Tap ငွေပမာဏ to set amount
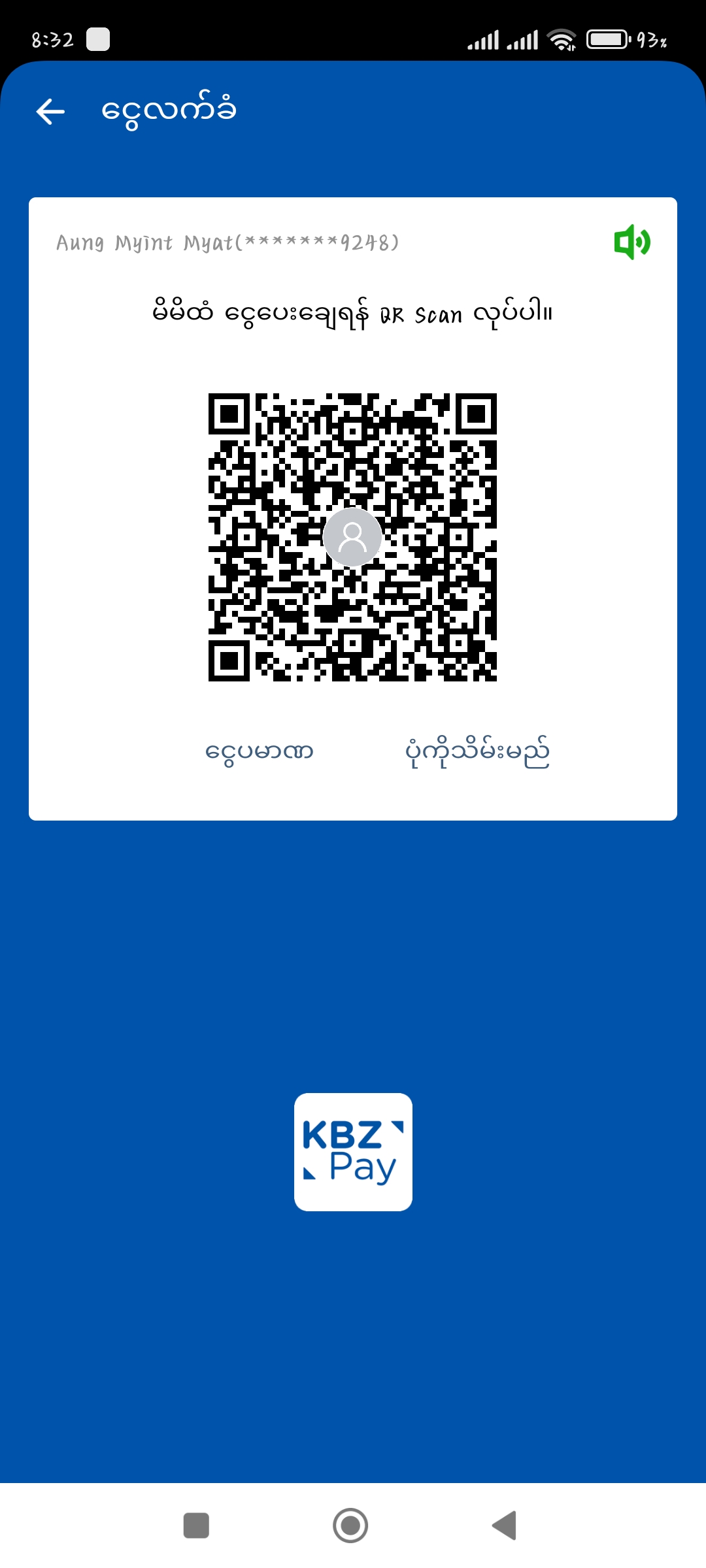 [259, 752]
